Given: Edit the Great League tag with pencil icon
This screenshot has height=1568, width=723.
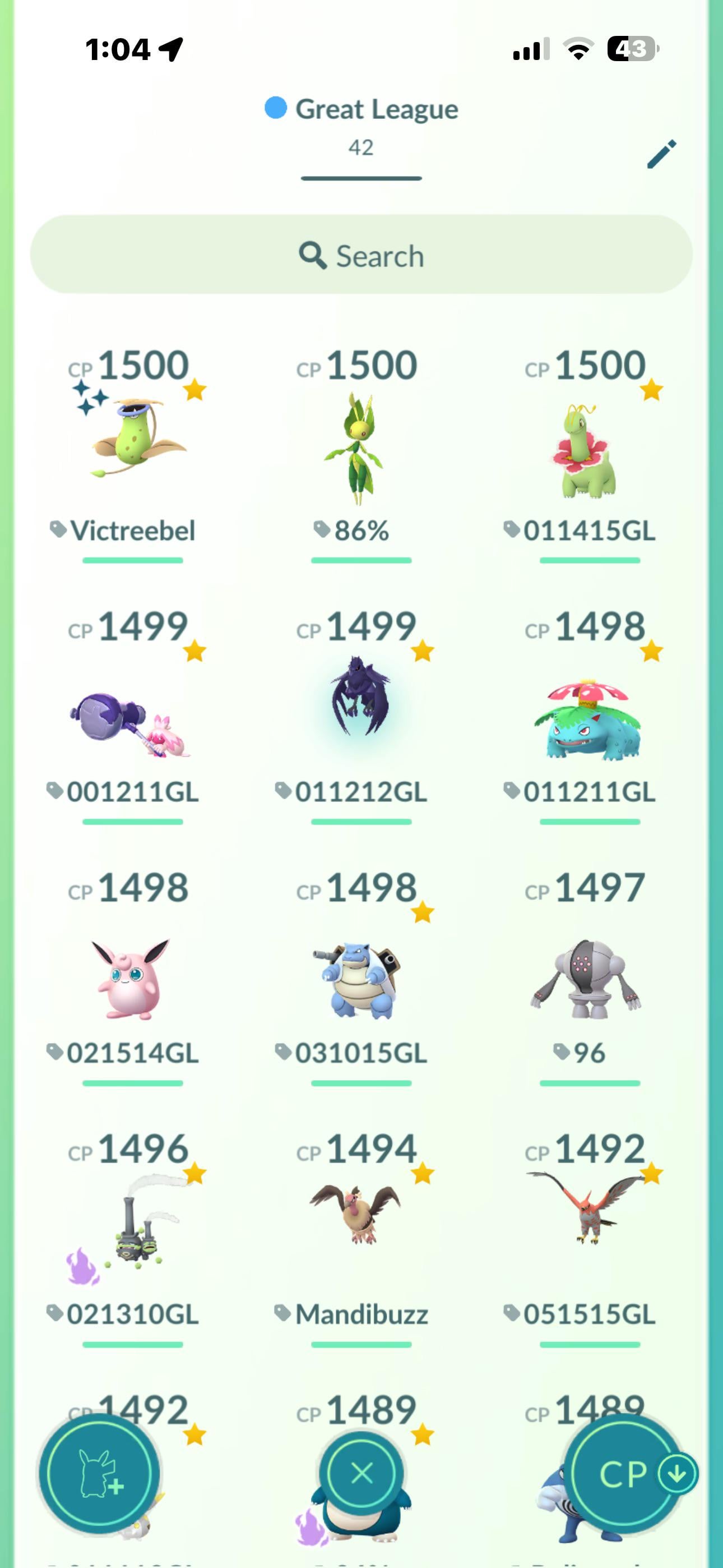Looking at the screenshot, I should click(x=661, y=154).
